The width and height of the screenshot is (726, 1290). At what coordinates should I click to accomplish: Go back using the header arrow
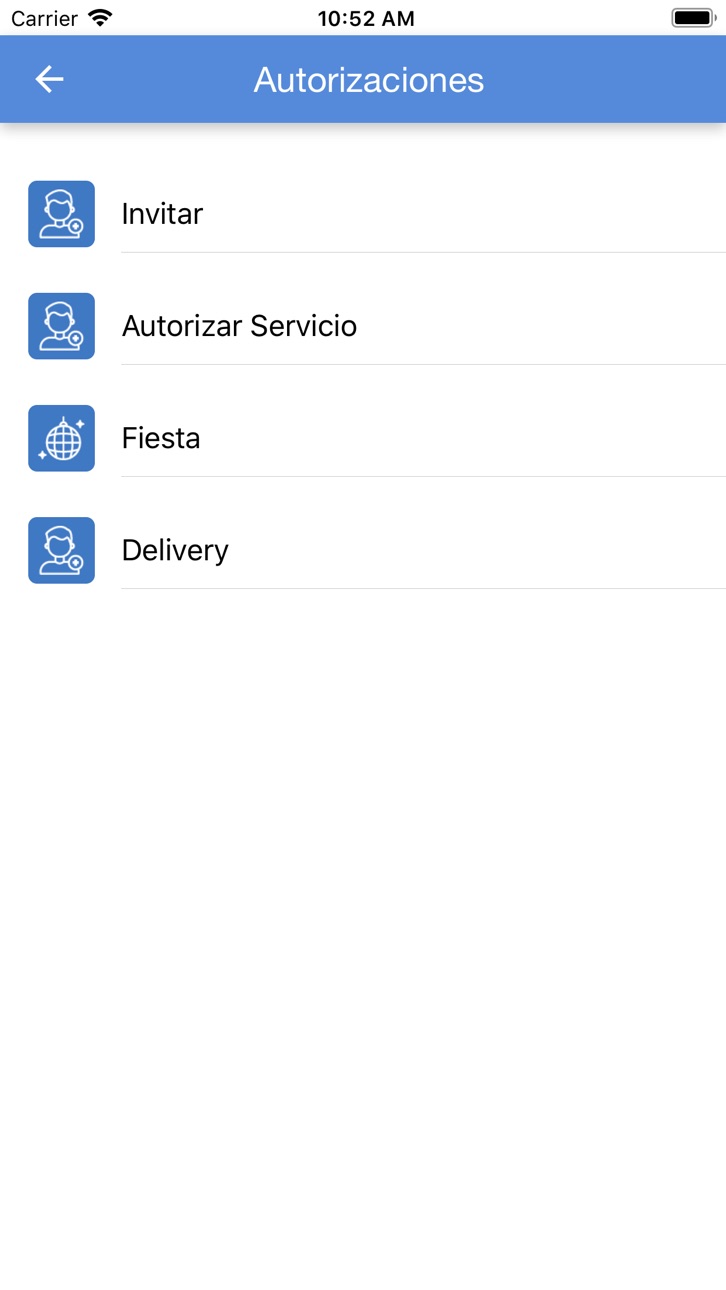pyautogui.click(x=49, y=79)
